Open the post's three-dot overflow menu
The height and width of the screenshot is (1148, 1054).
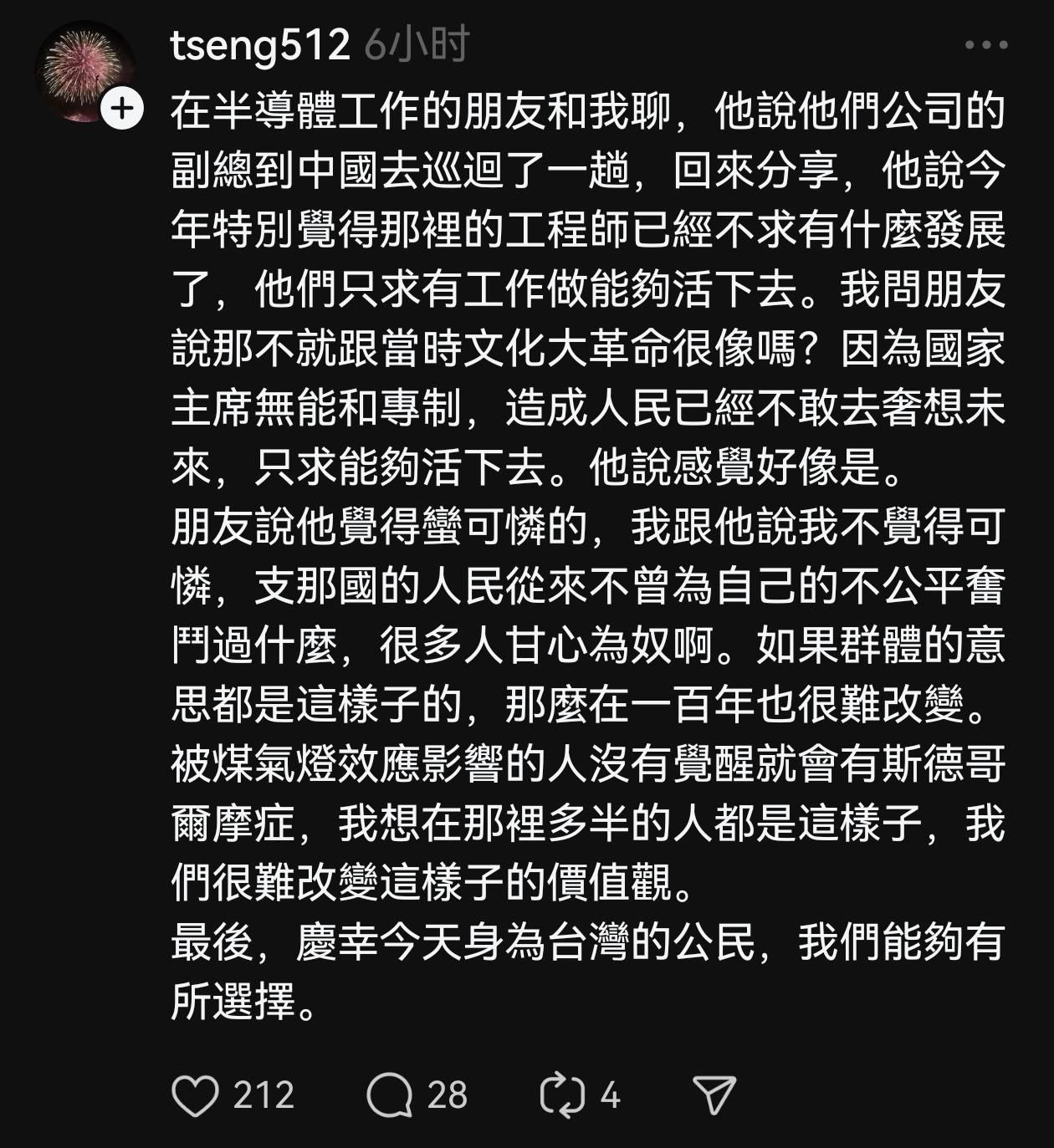pyautogui.click(x=986, y=45)
